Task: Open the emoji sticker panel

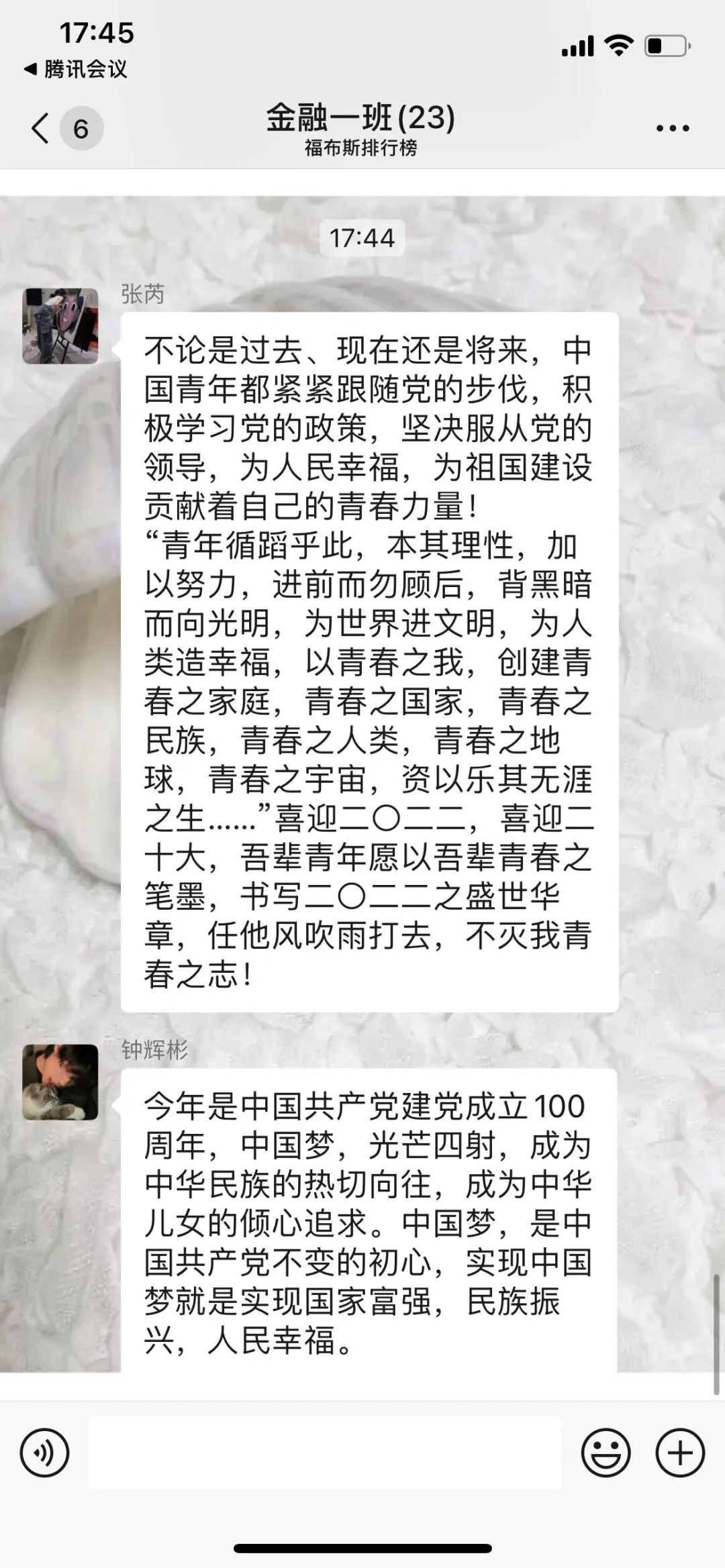Action: (606, 1453)
